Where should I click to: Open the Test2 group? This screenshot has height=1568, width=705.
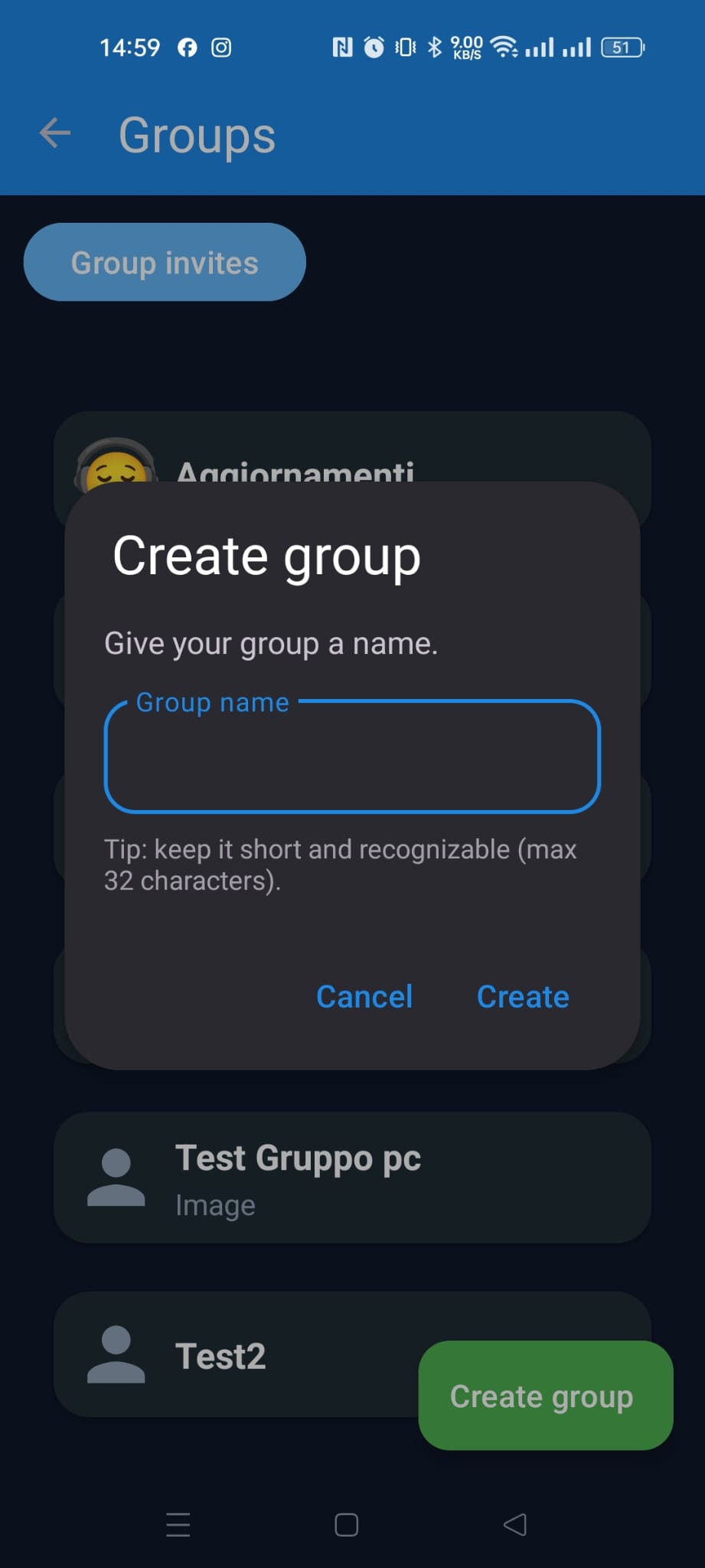(230, 1356)
